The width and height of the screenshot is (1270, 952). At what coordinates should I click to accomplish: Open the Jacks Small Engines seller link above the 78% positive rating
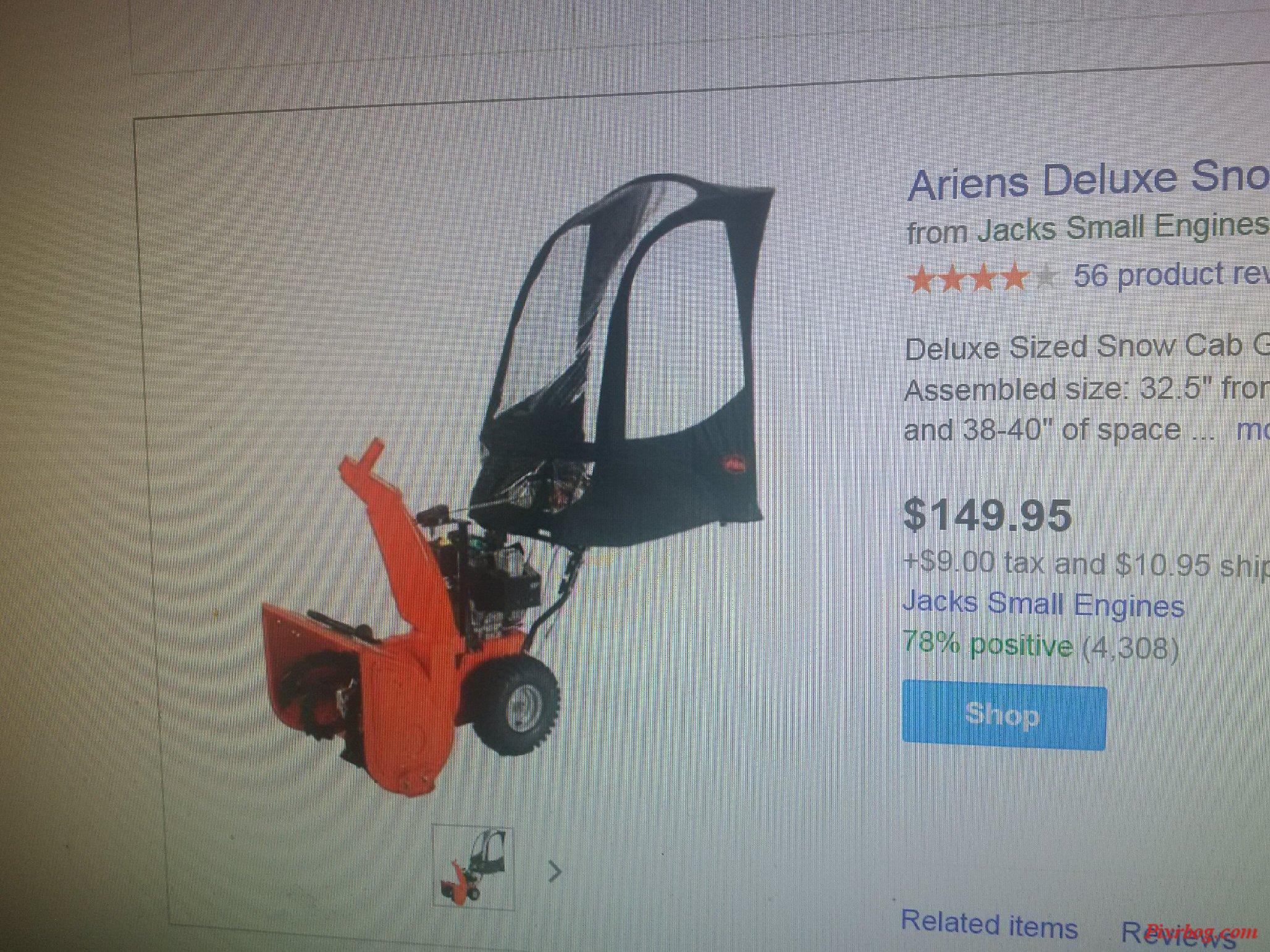pyautogui.click(x=1043, y=604)
